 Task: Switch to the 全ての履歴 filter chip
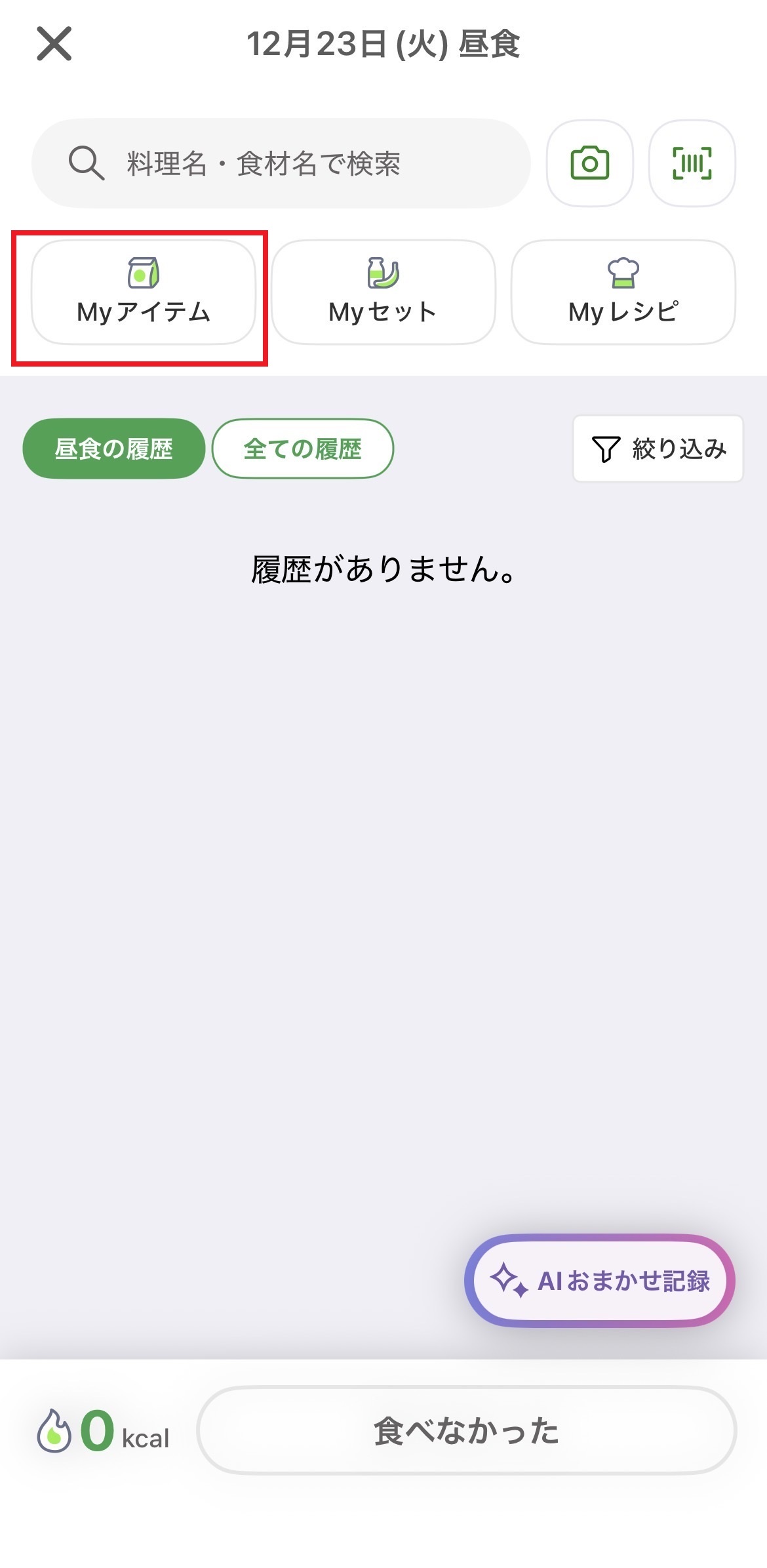(302, 449)
